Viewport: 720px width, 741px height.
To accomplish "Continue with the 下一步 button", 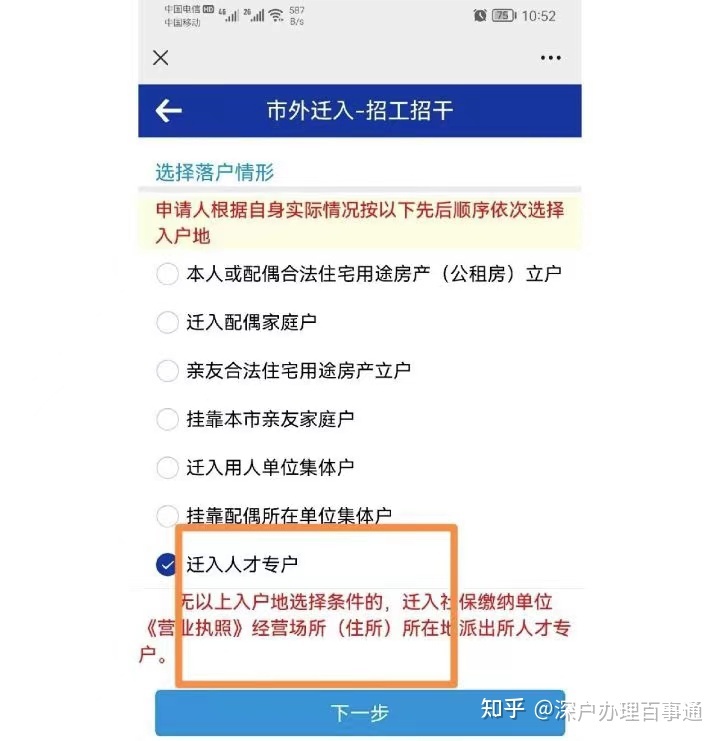I will tap(359, 713).
